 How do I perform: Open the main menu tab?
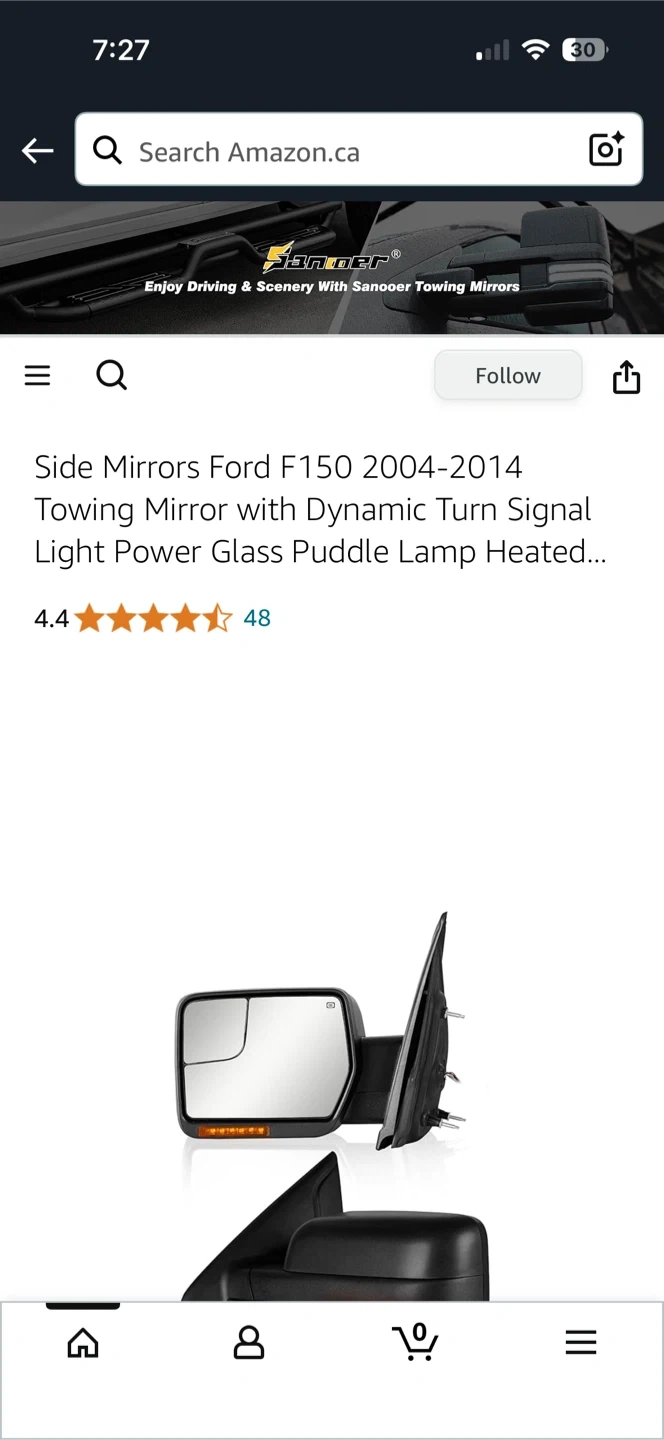tap(580, 1342)
